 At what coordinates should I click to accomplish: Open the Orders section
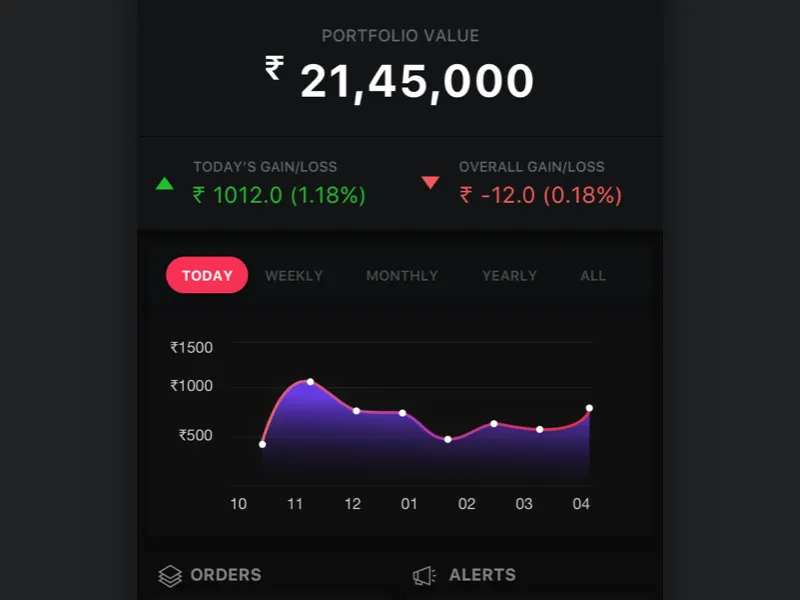211,575
